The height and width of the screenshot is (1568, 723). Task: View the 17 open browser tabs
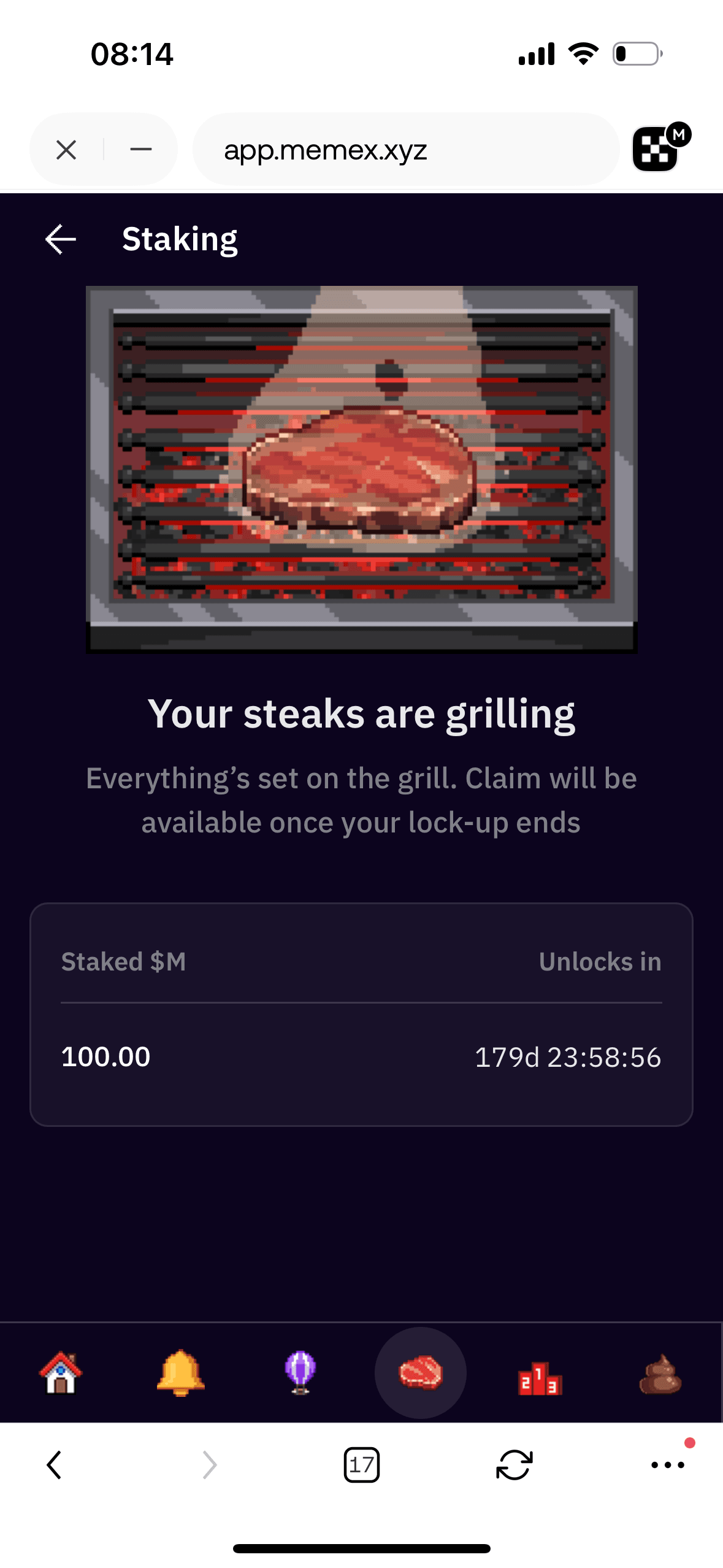click(x=362, y=1465)
